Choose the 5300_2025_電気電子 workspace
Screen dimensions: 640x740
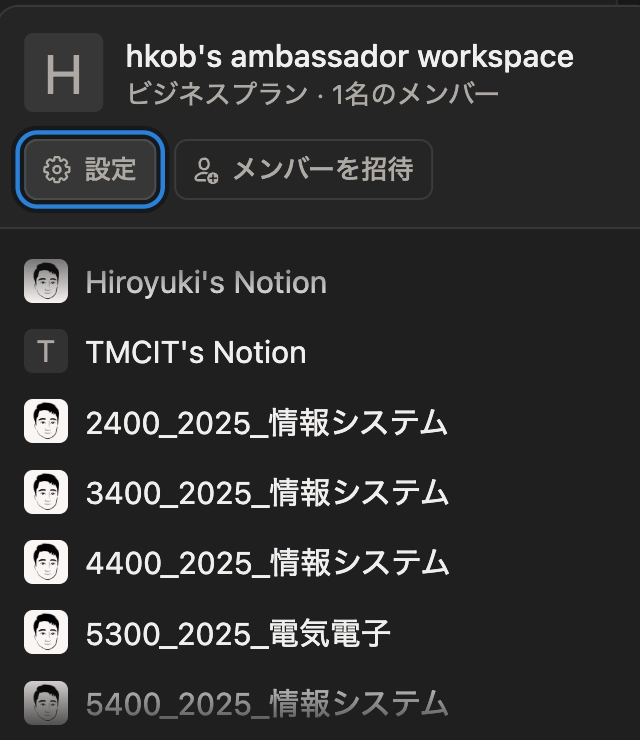tap(320, 633)
